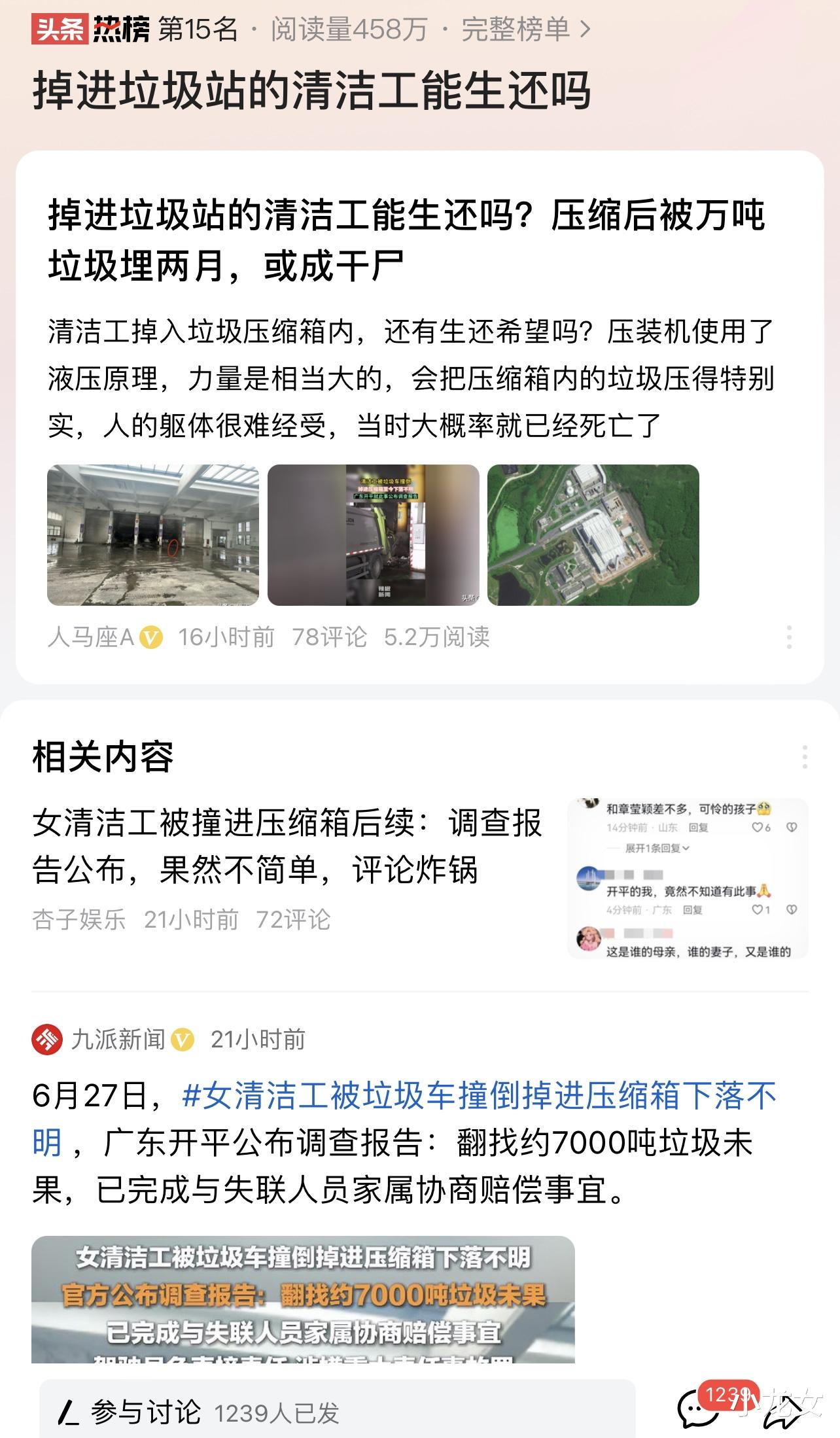View the garbage station interior photo
Viewport: 840px width, 1438px height.
153,535
